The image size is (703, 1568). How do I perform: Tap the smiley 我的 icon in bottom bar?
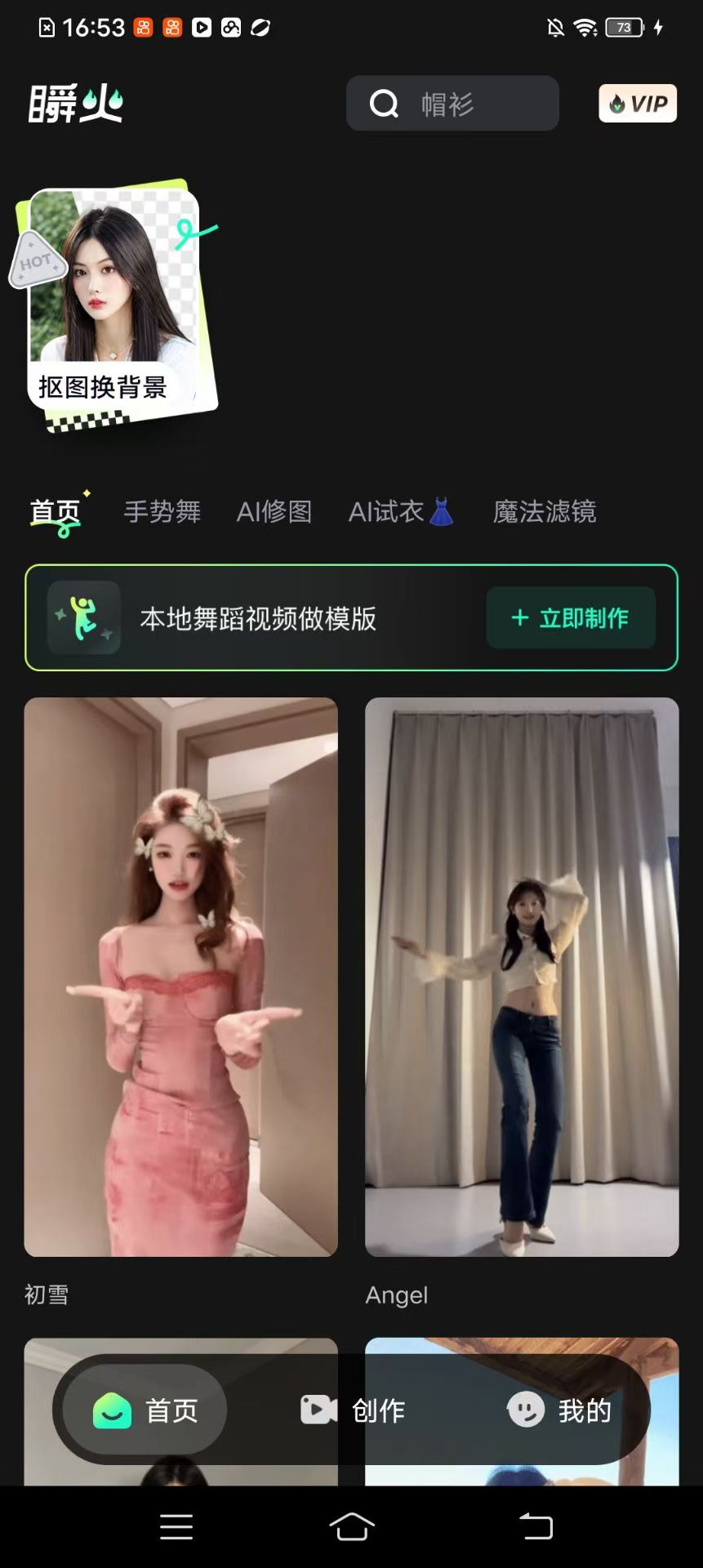525,1410
